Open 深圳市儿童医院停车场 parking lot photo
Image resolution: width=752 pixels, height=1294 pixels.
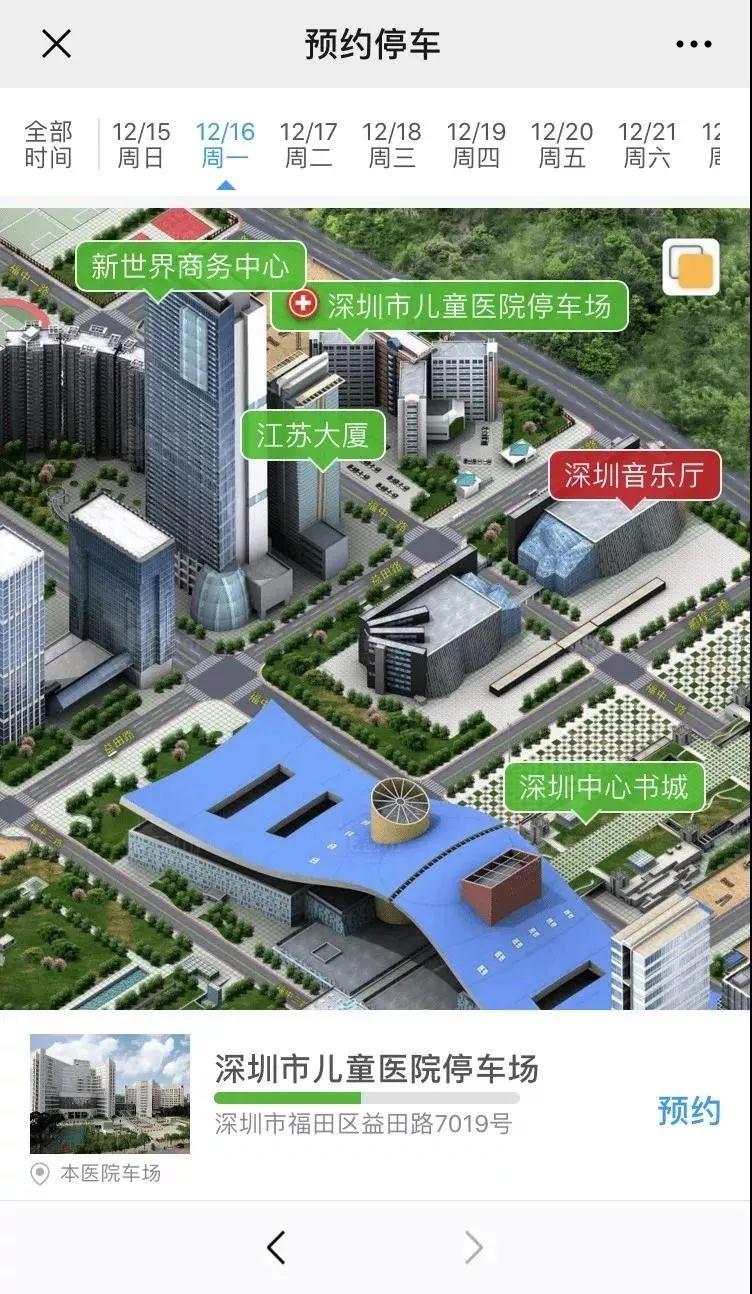110,1093
